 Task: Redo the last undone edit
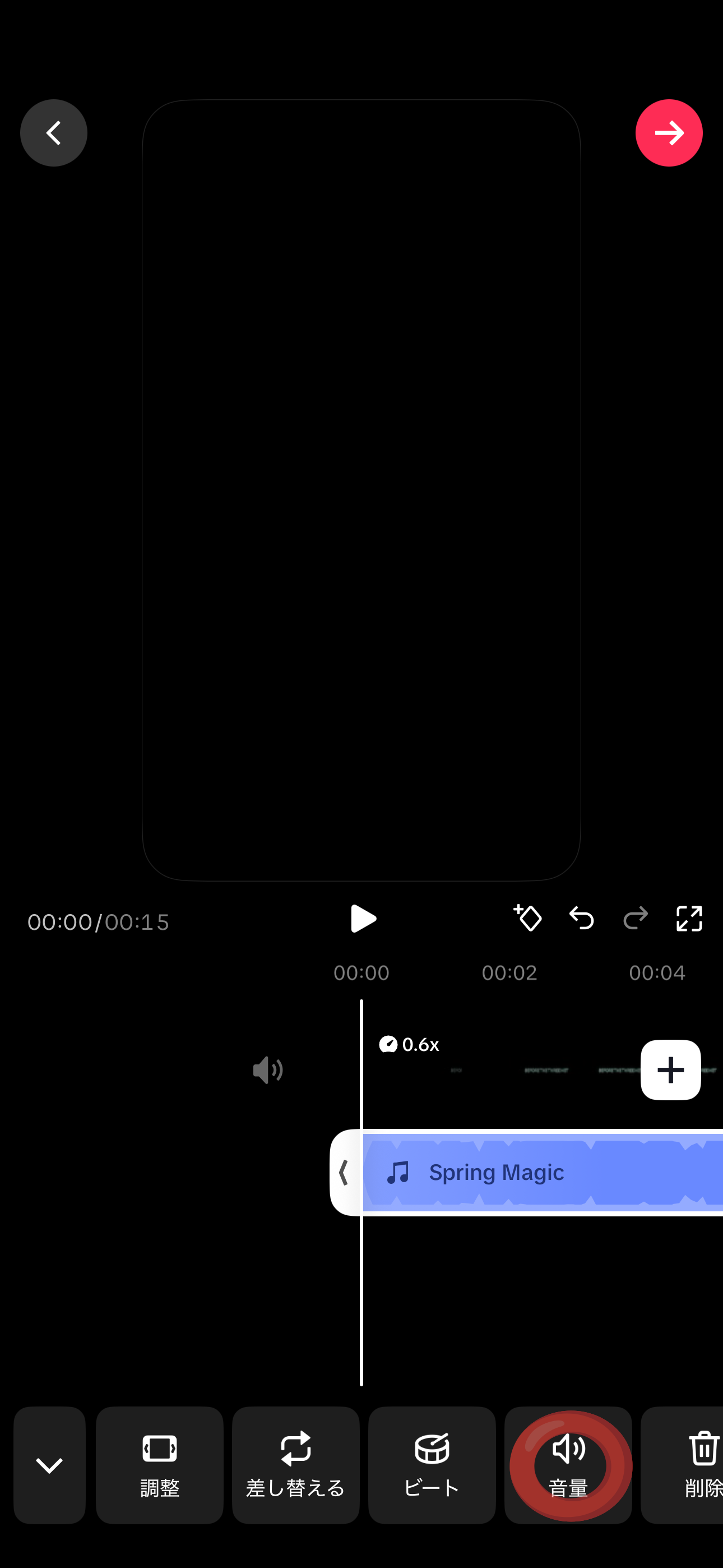click(x=636, y=918)
